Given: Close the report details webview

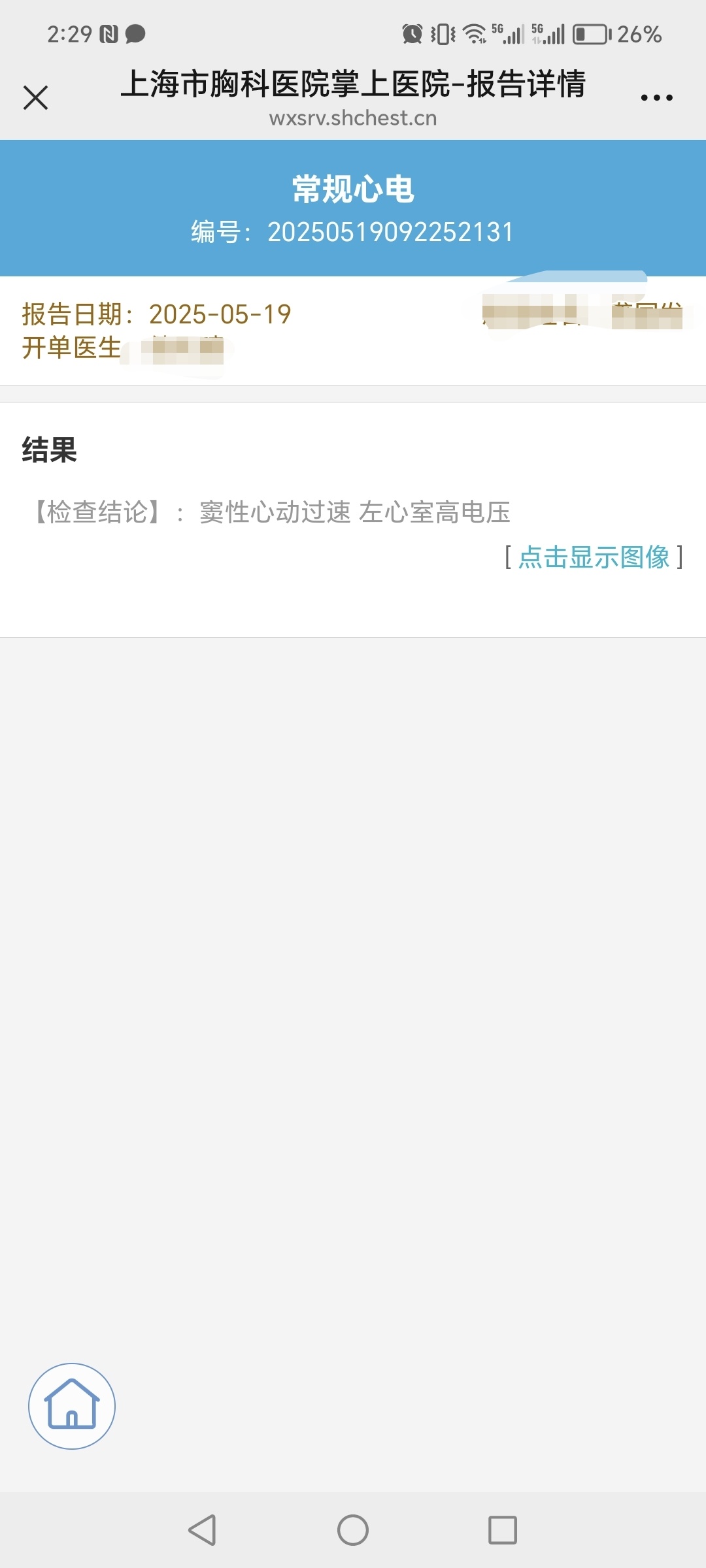Looking at the screenshot, I should (x=35, y=97).
